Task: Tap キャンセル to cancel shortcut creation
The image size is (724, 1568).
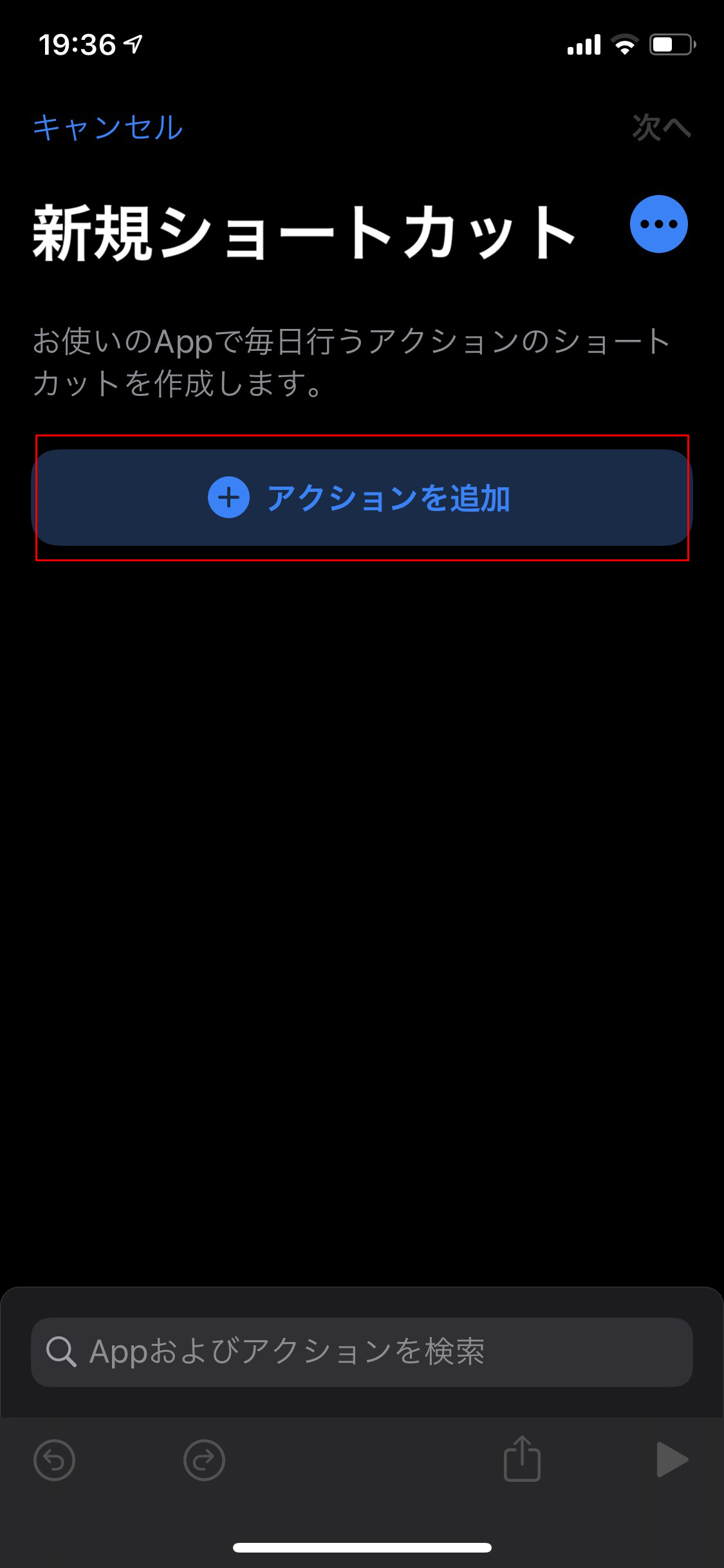Action: point(108,127)
